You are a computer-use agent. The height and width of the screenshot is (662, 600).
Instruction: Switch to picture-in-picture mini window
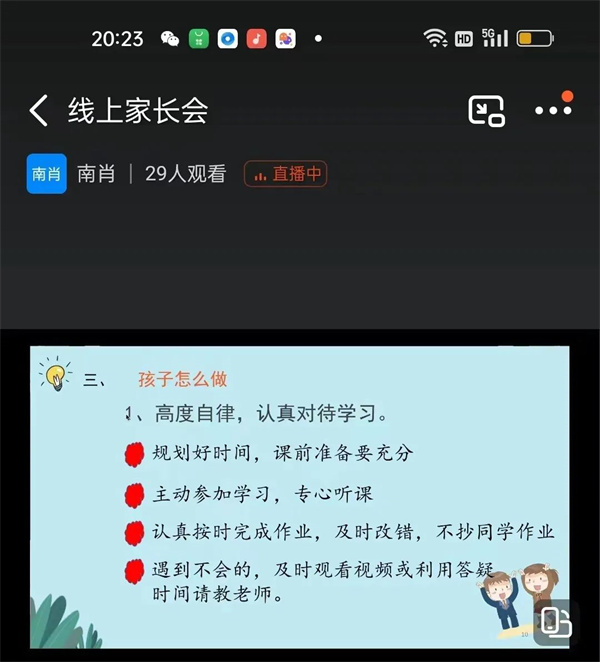[486, 111]
